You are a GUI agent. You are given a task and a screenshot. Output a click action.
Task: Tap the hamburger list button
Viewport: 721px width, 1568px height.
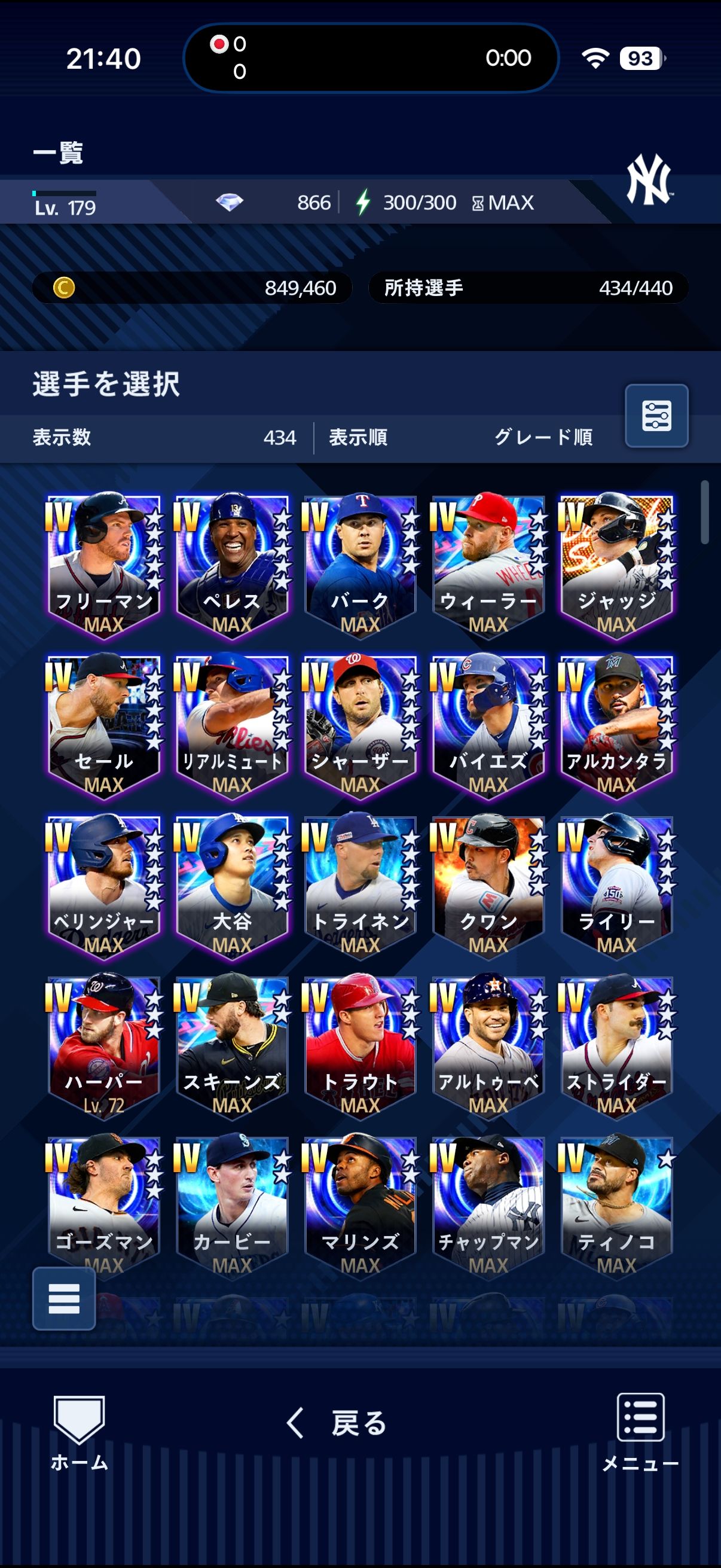[64, 1298]
